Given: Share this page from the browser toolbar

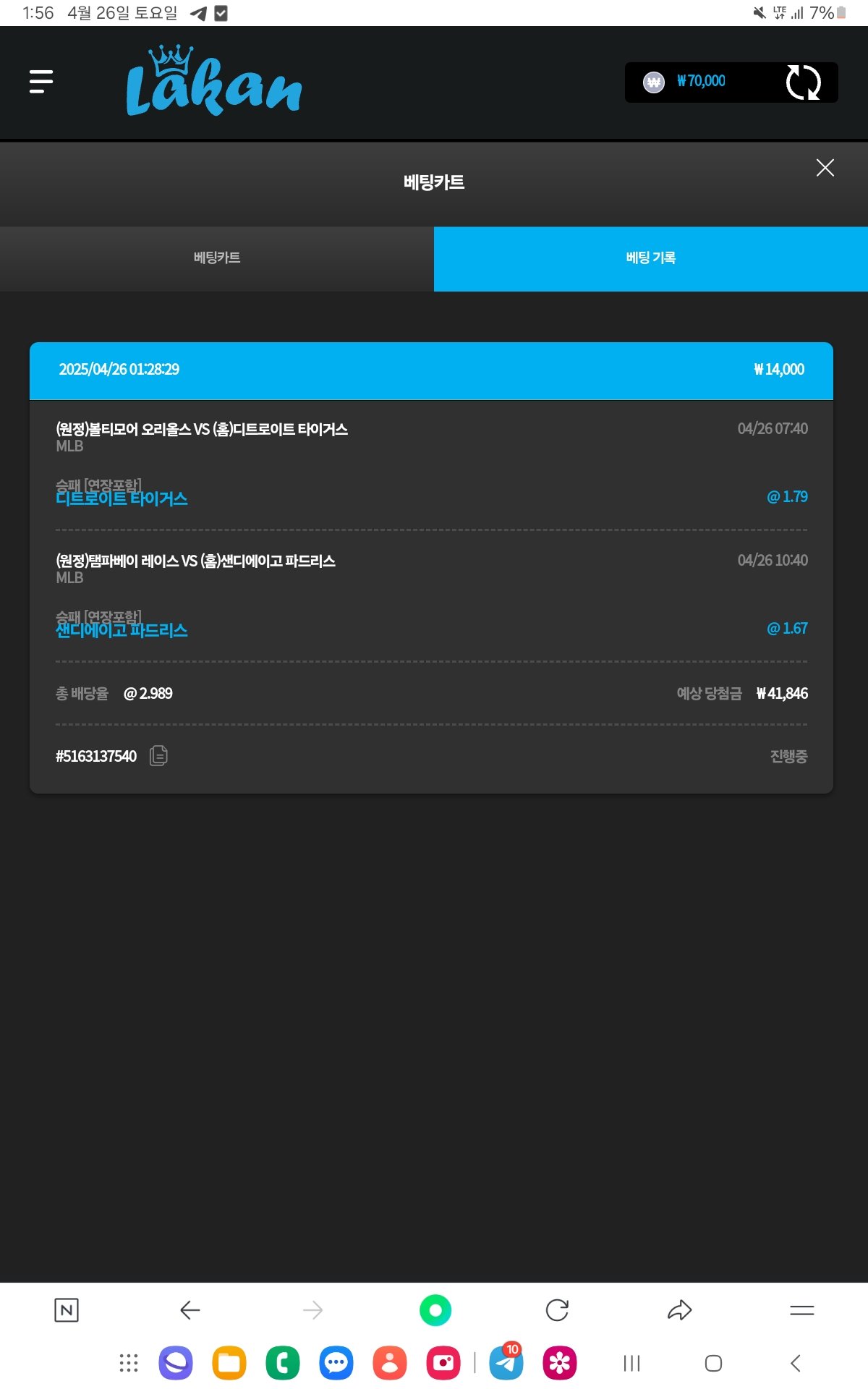Looking at the screenshot, I should (x=679, y=1310).
